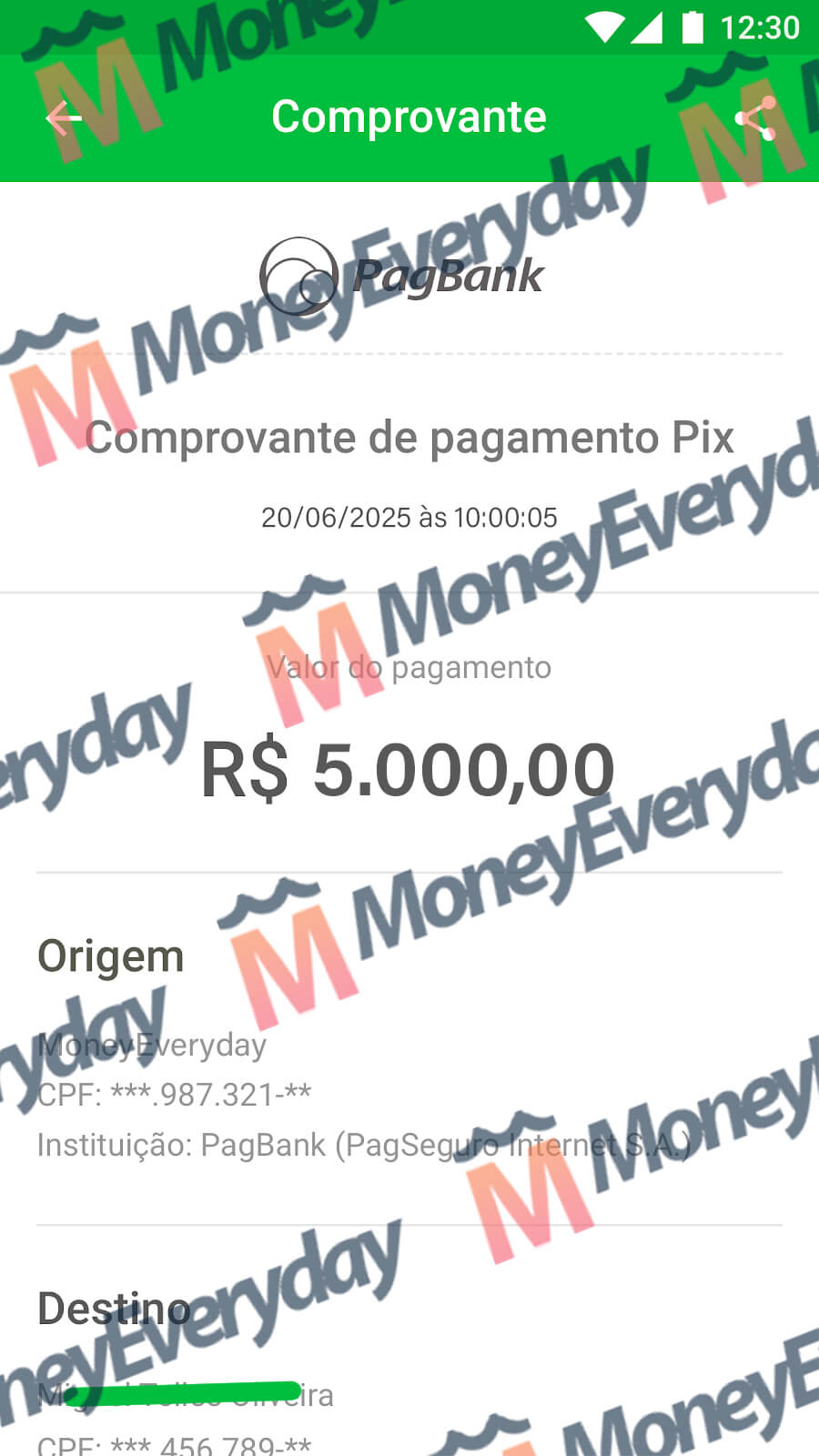Select the Comprovante header title

[x=409, y=116]
